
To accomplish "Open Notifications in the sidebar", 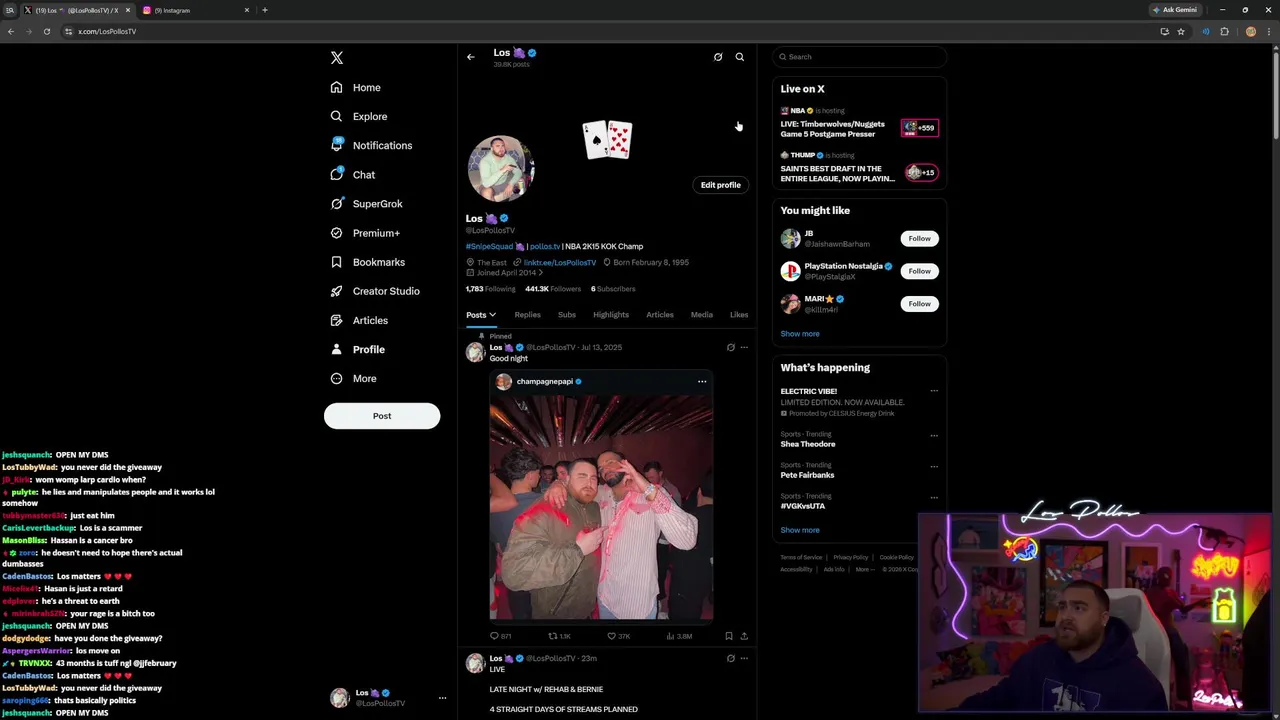I will (x=381, y=146).
